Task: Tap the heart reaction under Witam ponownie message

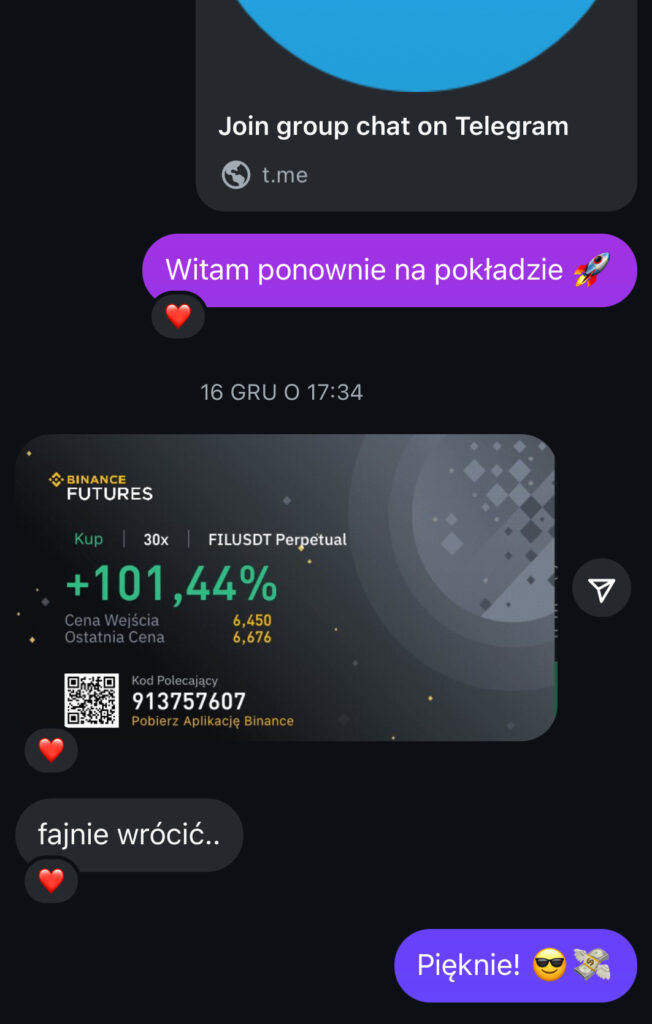Action: [178, 316]
